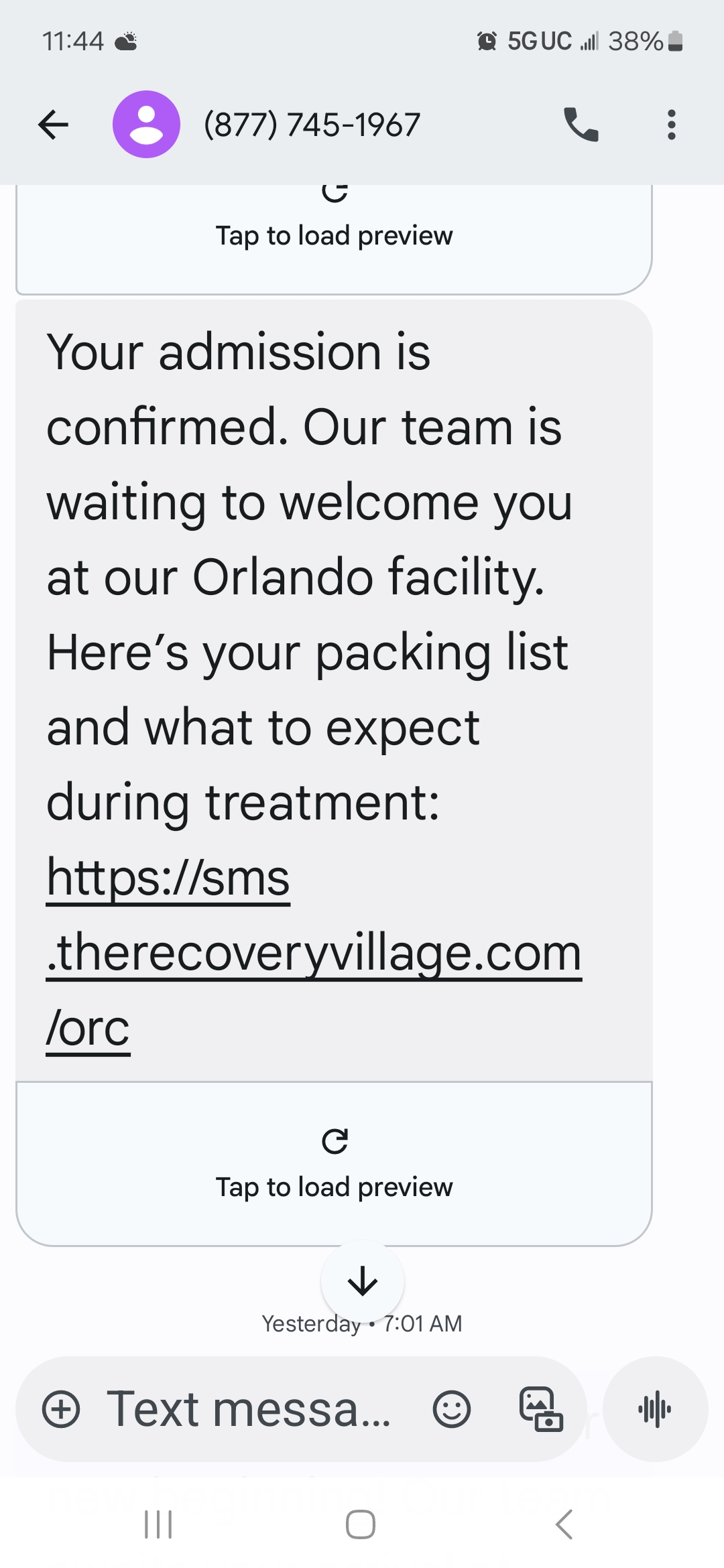Open the plus attachment menu
The image size is (724, 1568).
(x=61, y=1409)
